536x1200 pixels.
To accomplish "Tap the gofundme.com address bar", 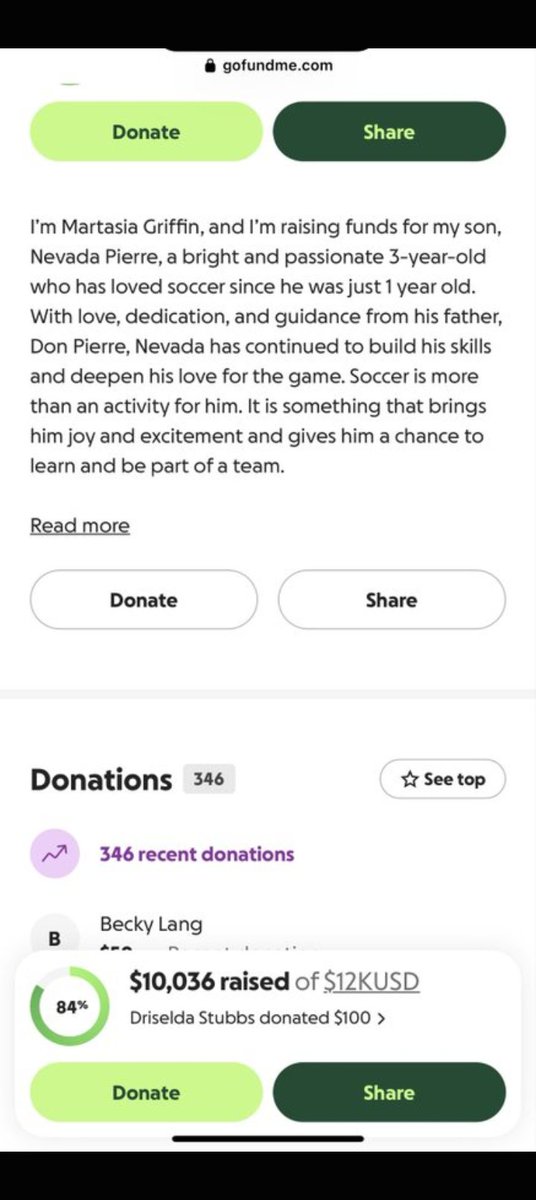I will pos(268,66).
